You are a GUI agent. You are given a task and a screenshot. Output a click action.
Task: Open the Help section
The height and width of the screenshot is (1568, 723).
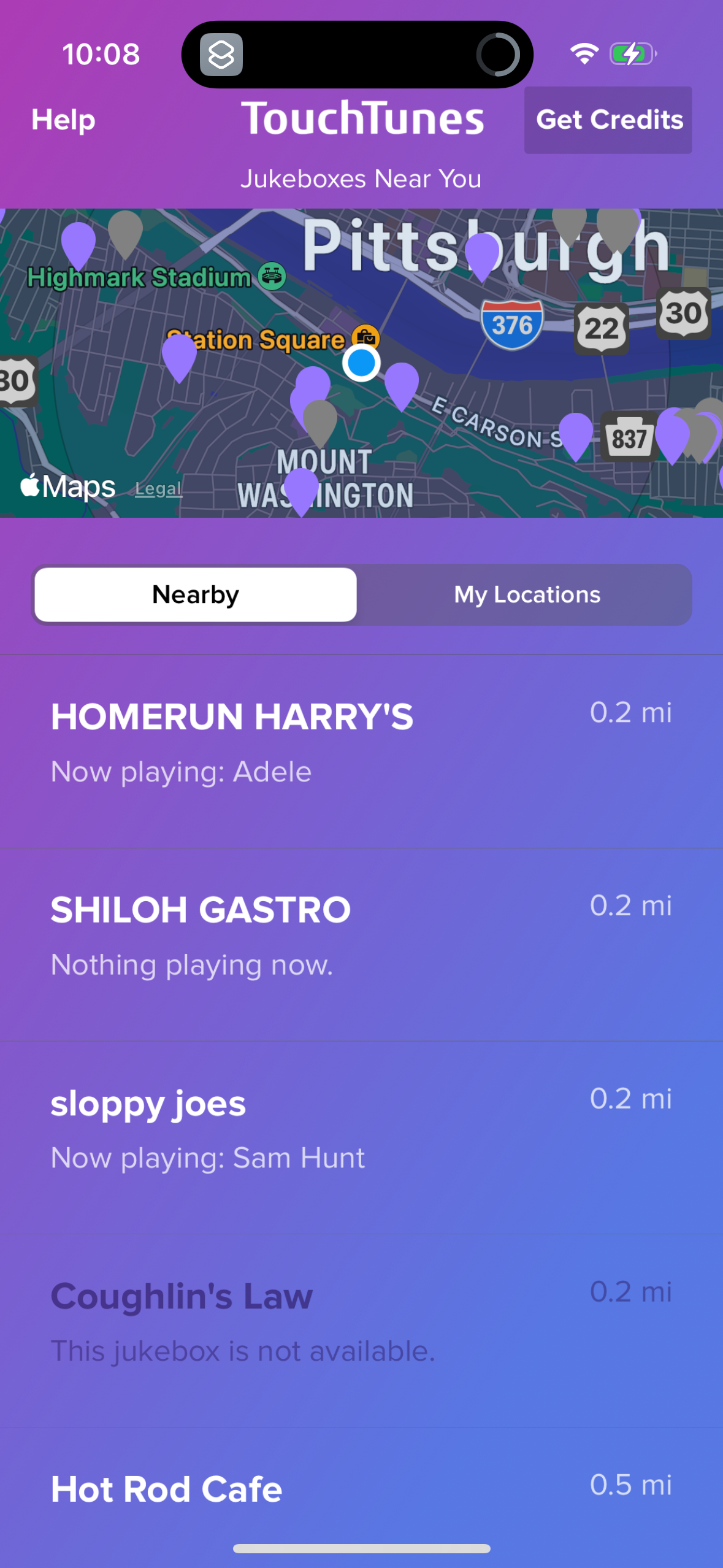coord(63,120)
